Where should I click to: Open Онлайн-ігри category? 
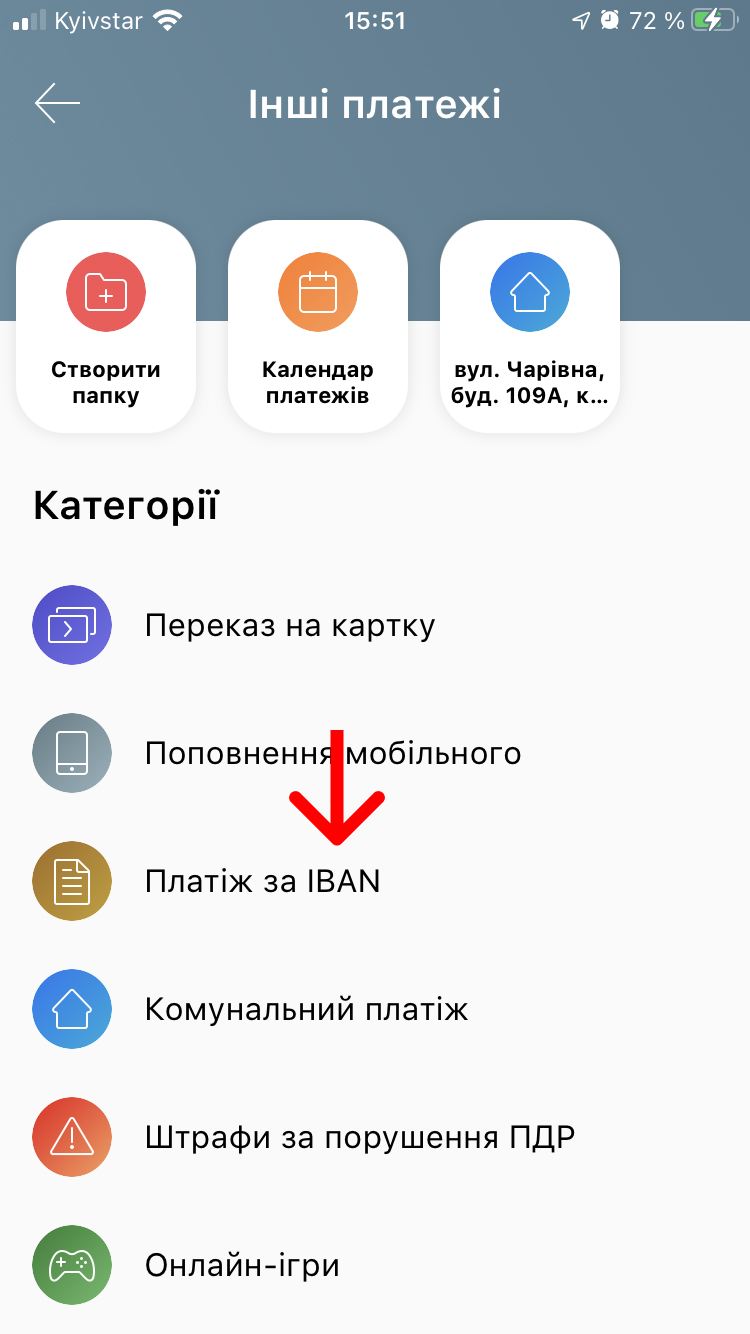(242, 1265)
